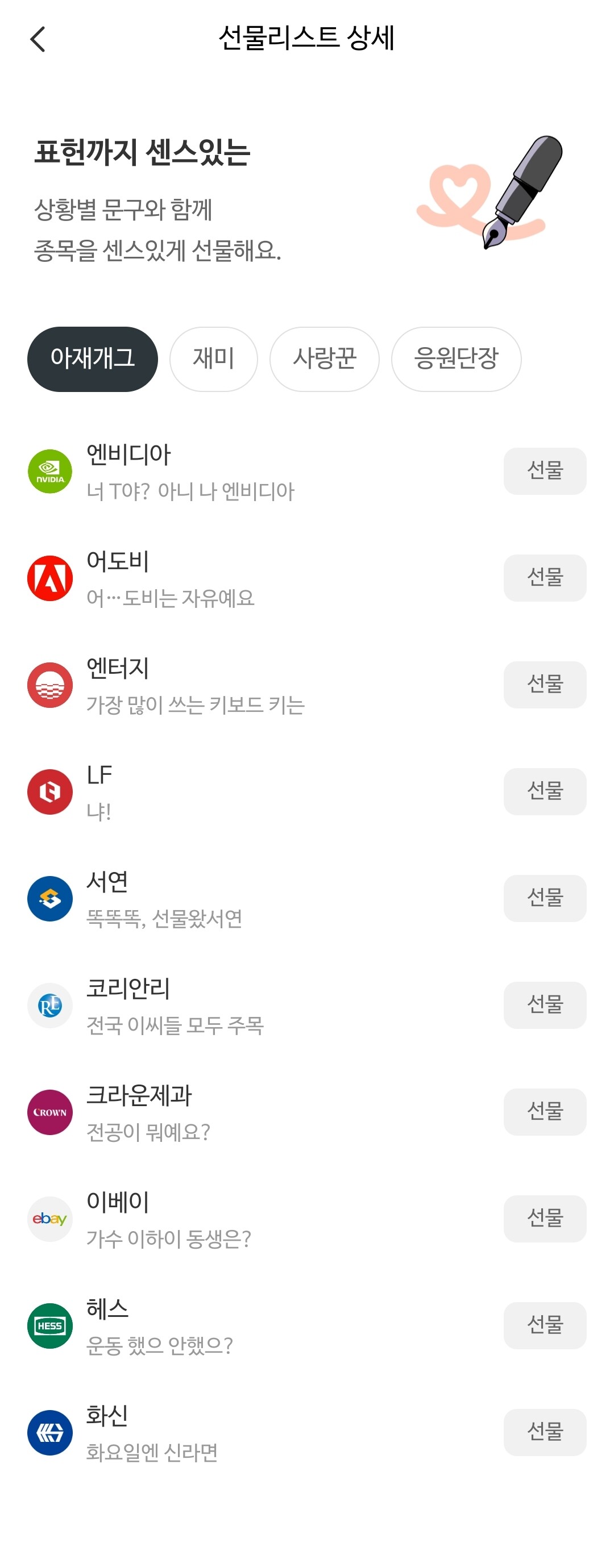614x1568 pixels.
Task: Gift 이베이 stock via 선물 button
Action: 544,1219
